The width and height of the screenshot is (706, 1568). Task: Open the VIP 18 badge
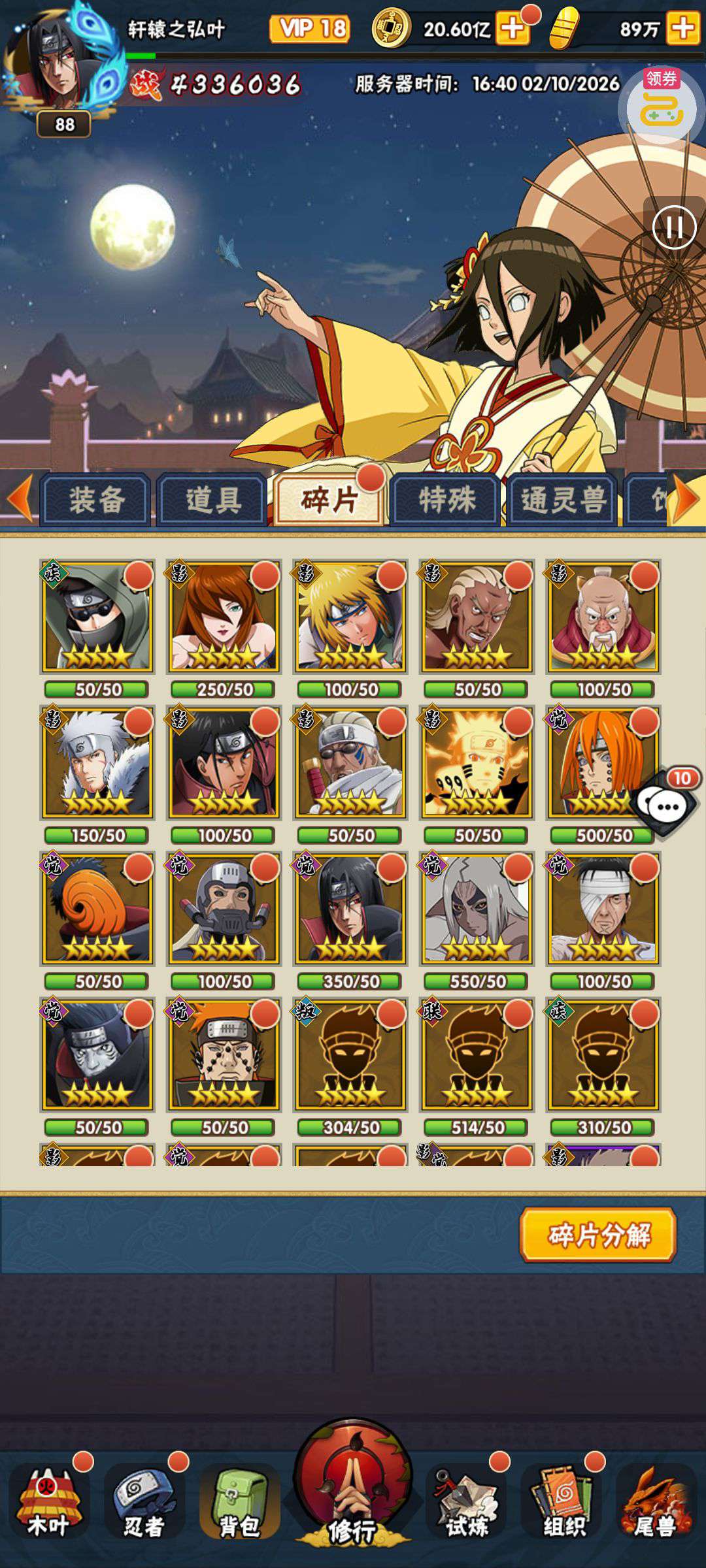point(310,29)
